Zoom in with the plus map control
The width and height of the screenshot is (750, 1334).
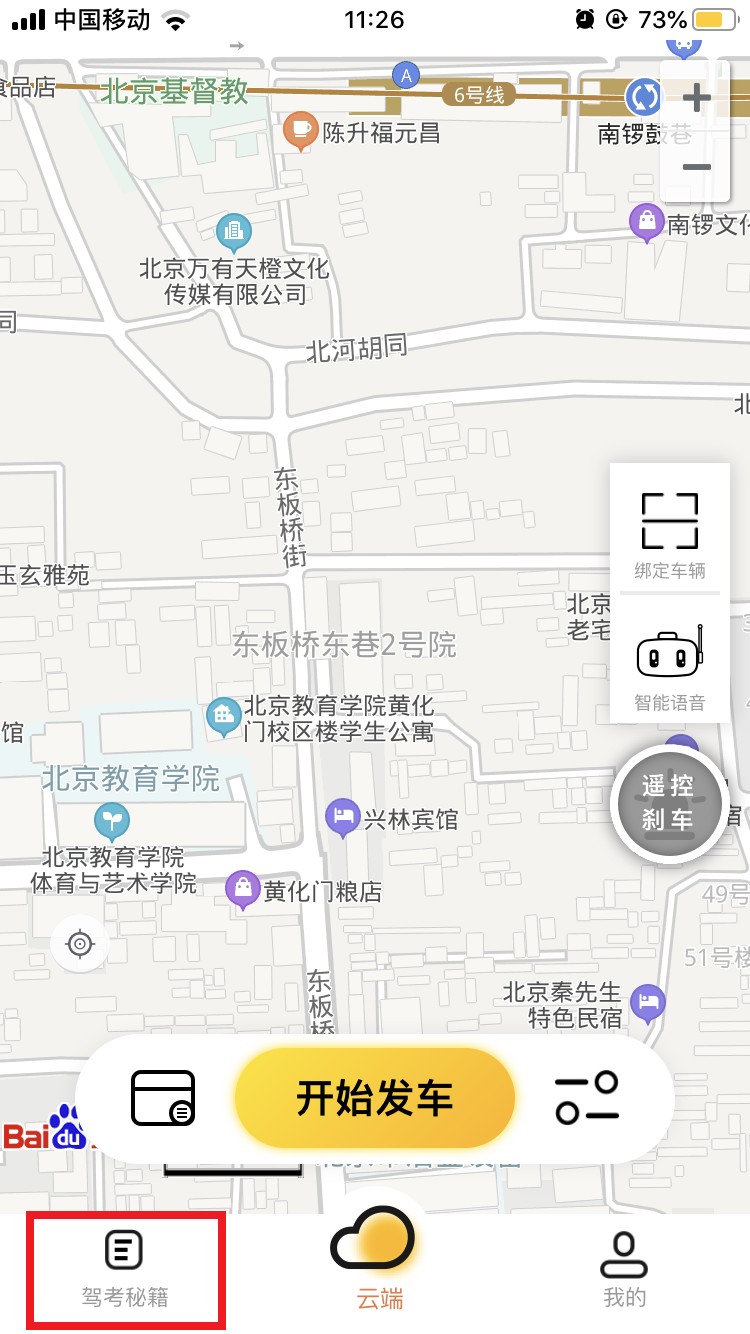pos(696,97)
